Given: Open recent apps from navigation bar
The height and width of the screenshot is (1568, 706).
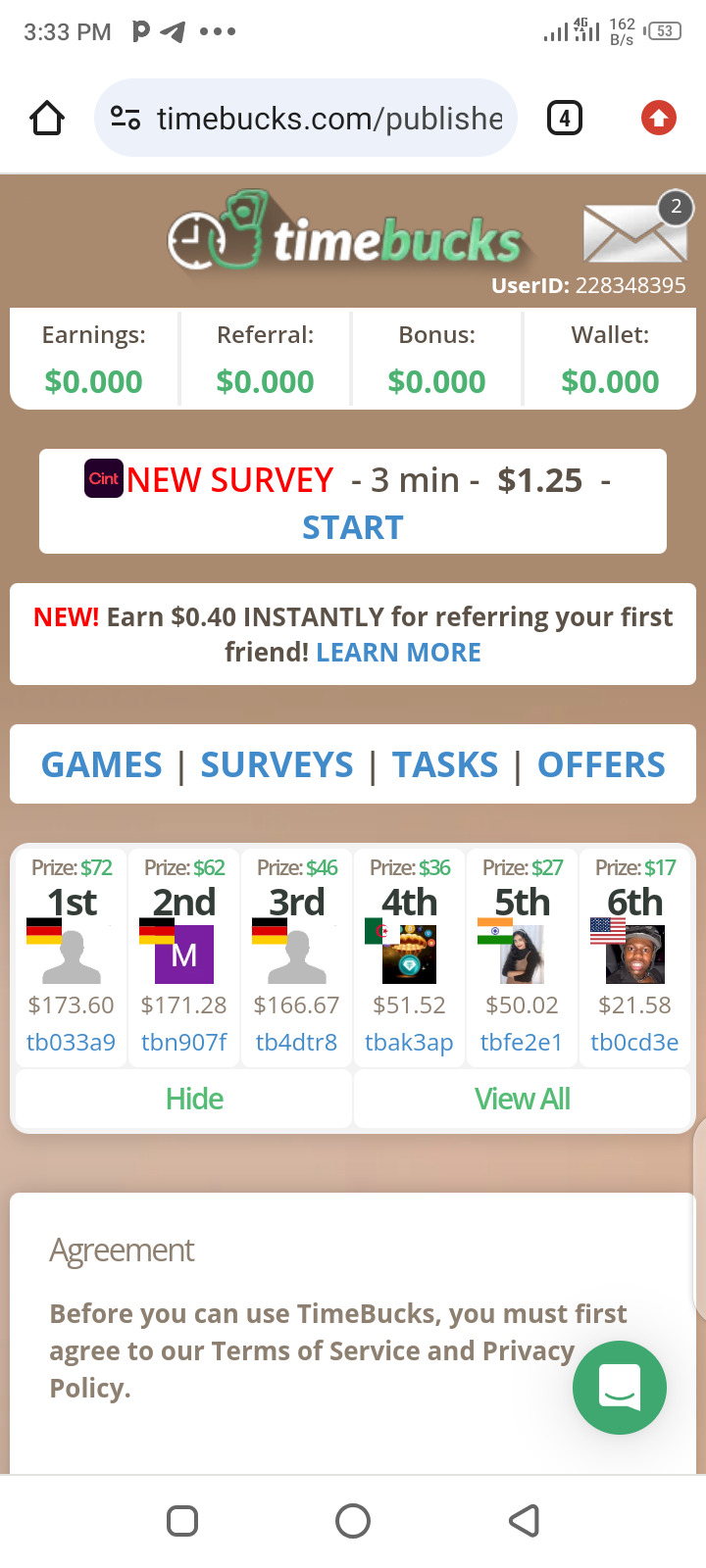Looking at the screenshot, I should coord(182,1521).
